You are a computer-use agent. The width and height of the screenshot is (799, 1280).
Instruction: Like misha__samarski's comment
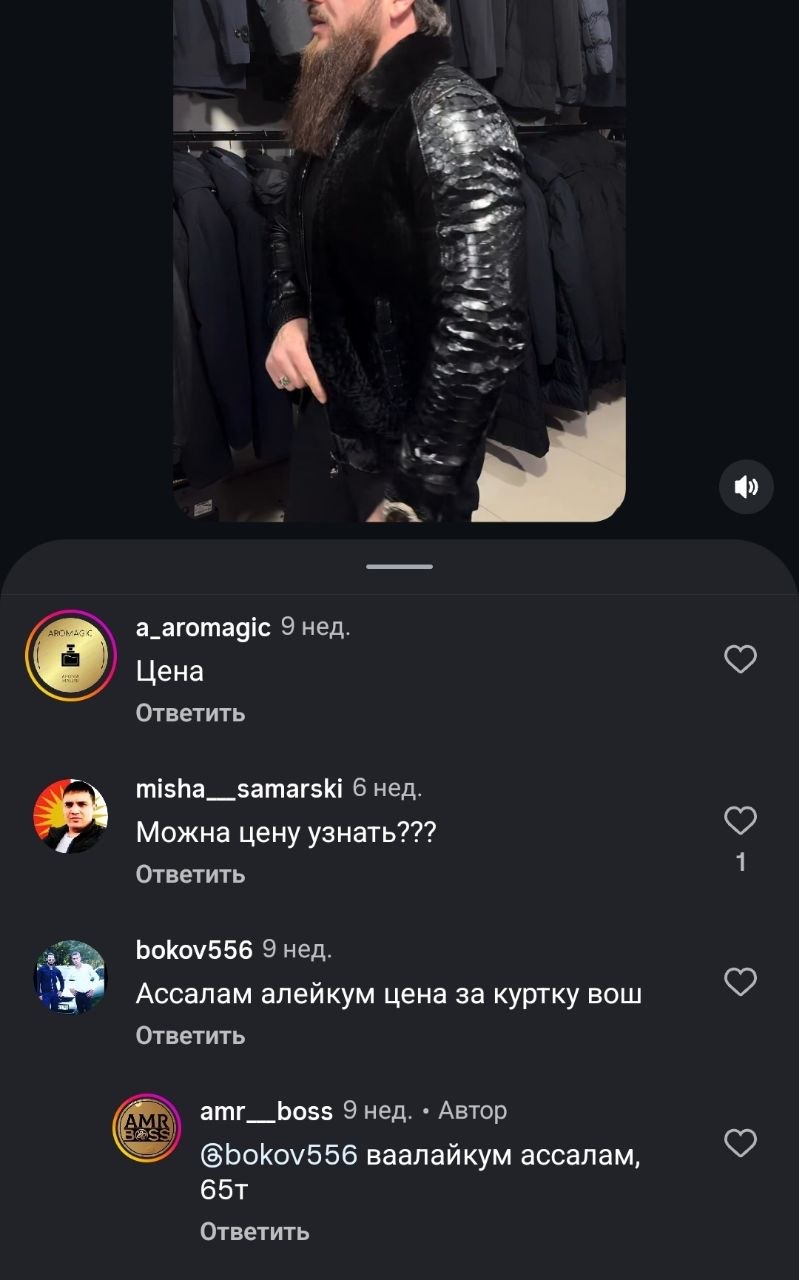(740, 821)
